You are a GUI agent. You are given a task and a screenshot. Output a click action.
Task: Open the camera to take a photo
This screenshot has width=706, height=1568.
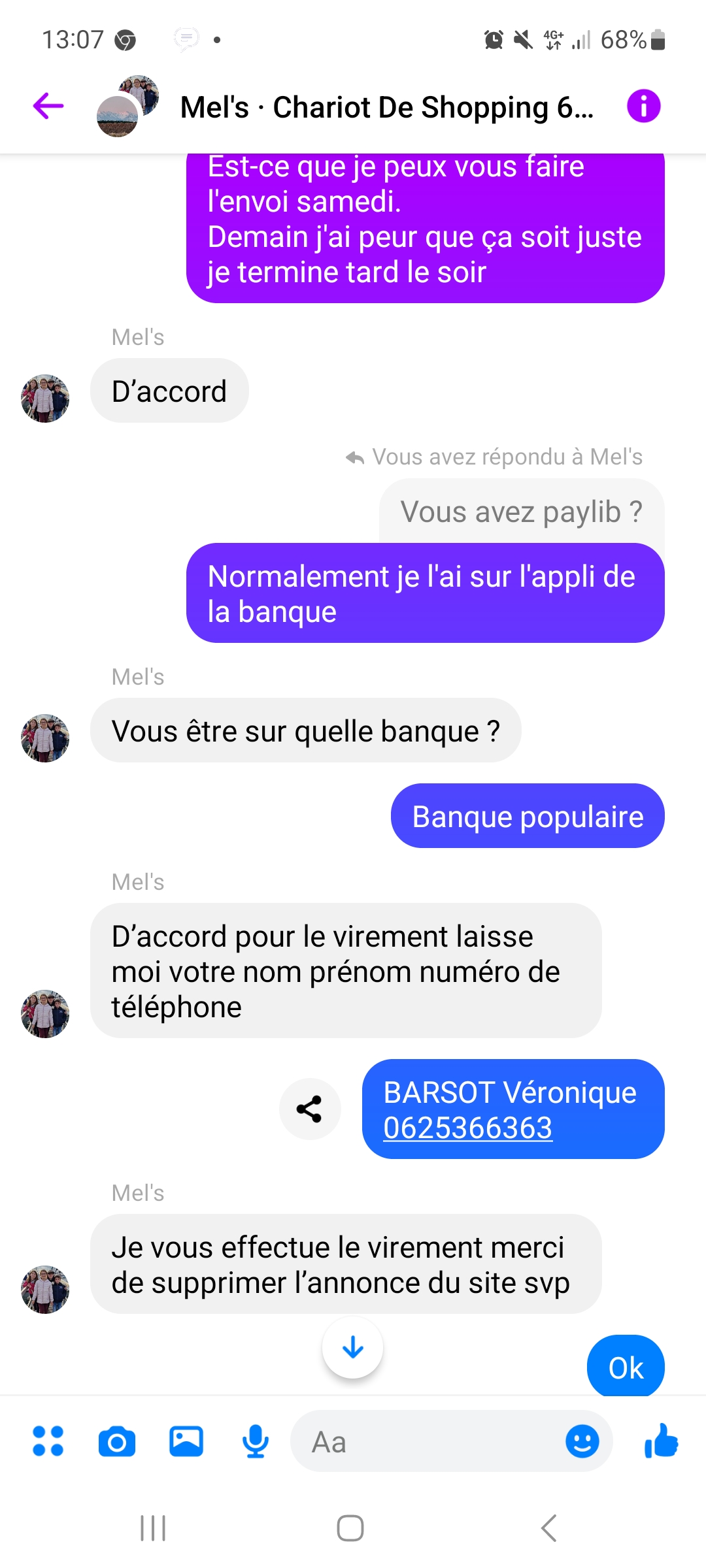coord(117,1441)
